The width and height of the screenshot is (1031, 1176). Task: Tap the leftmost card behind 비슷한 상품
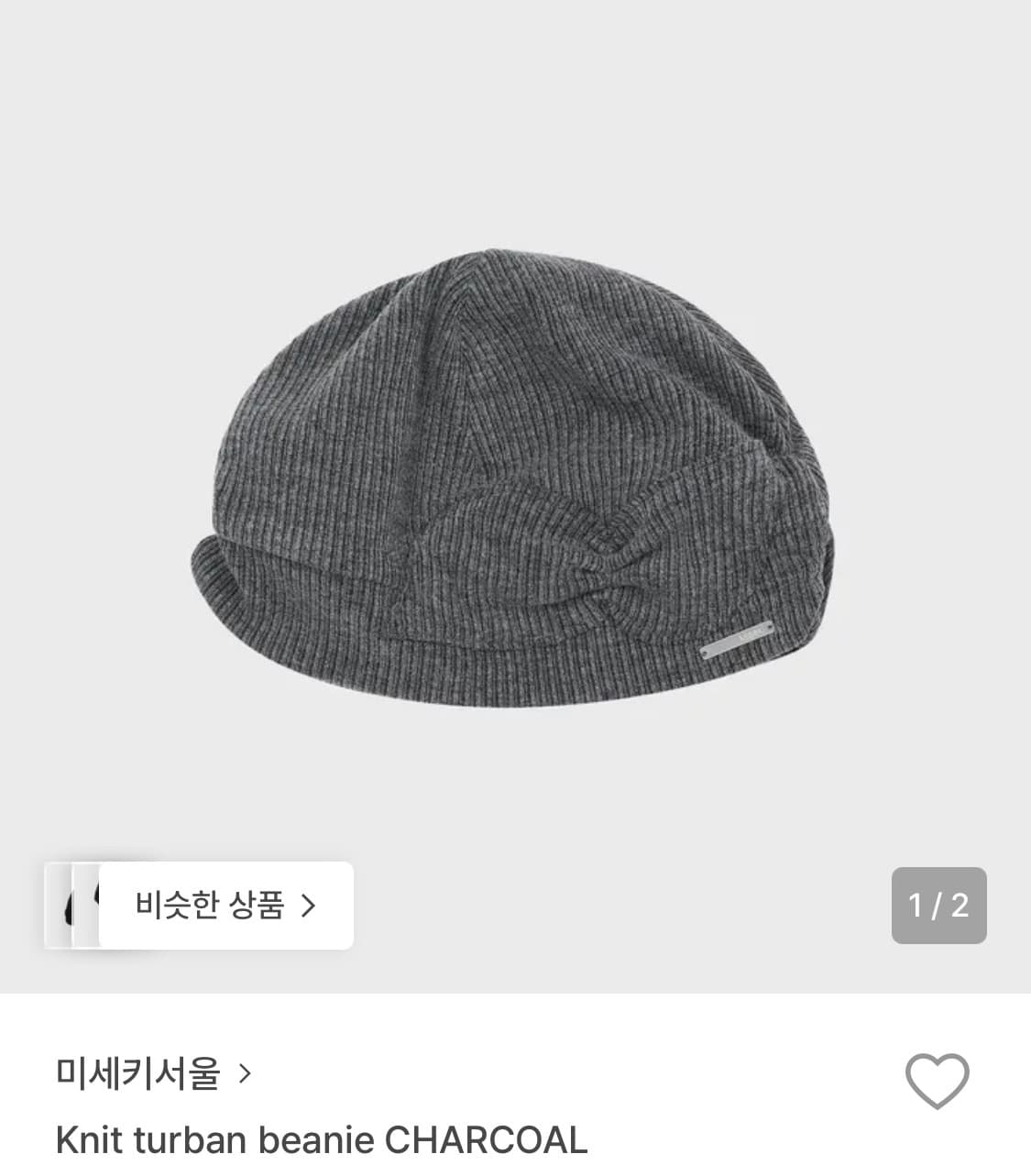pos(62,905)
